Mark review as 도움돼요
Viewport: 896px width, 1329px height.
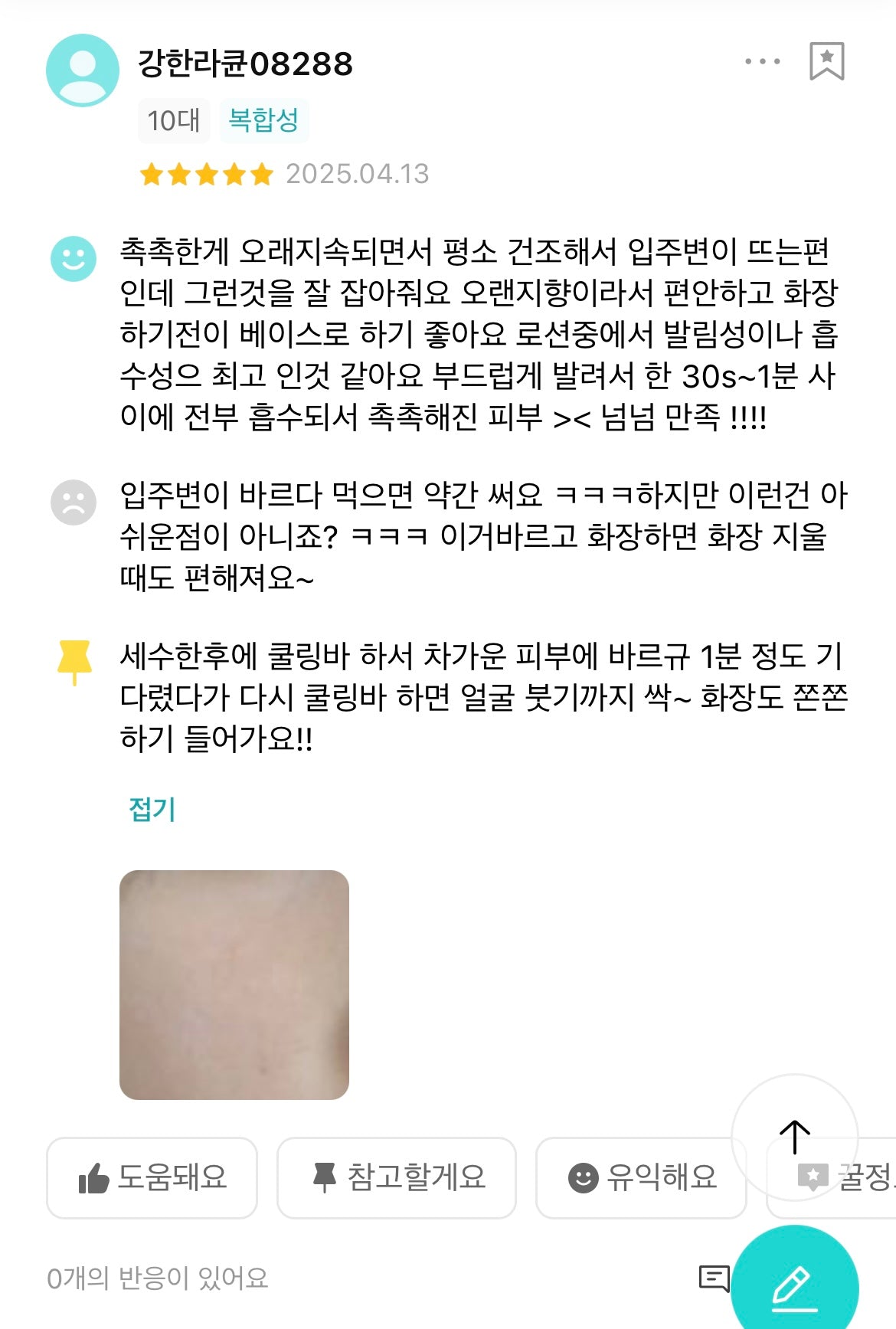tap(152, 1177)
